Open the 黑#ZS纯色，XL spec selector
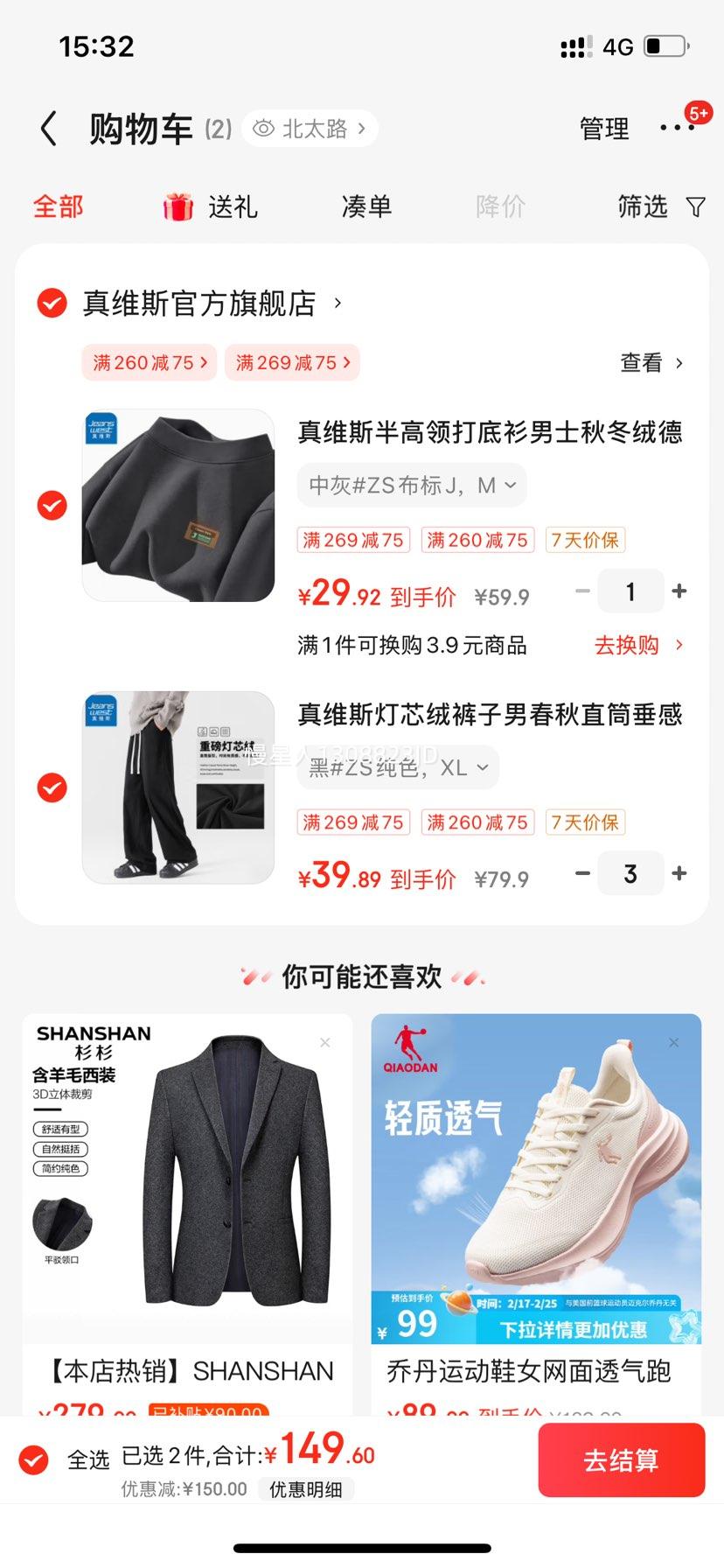This screenshot has width=724, height=1568. 394,767
